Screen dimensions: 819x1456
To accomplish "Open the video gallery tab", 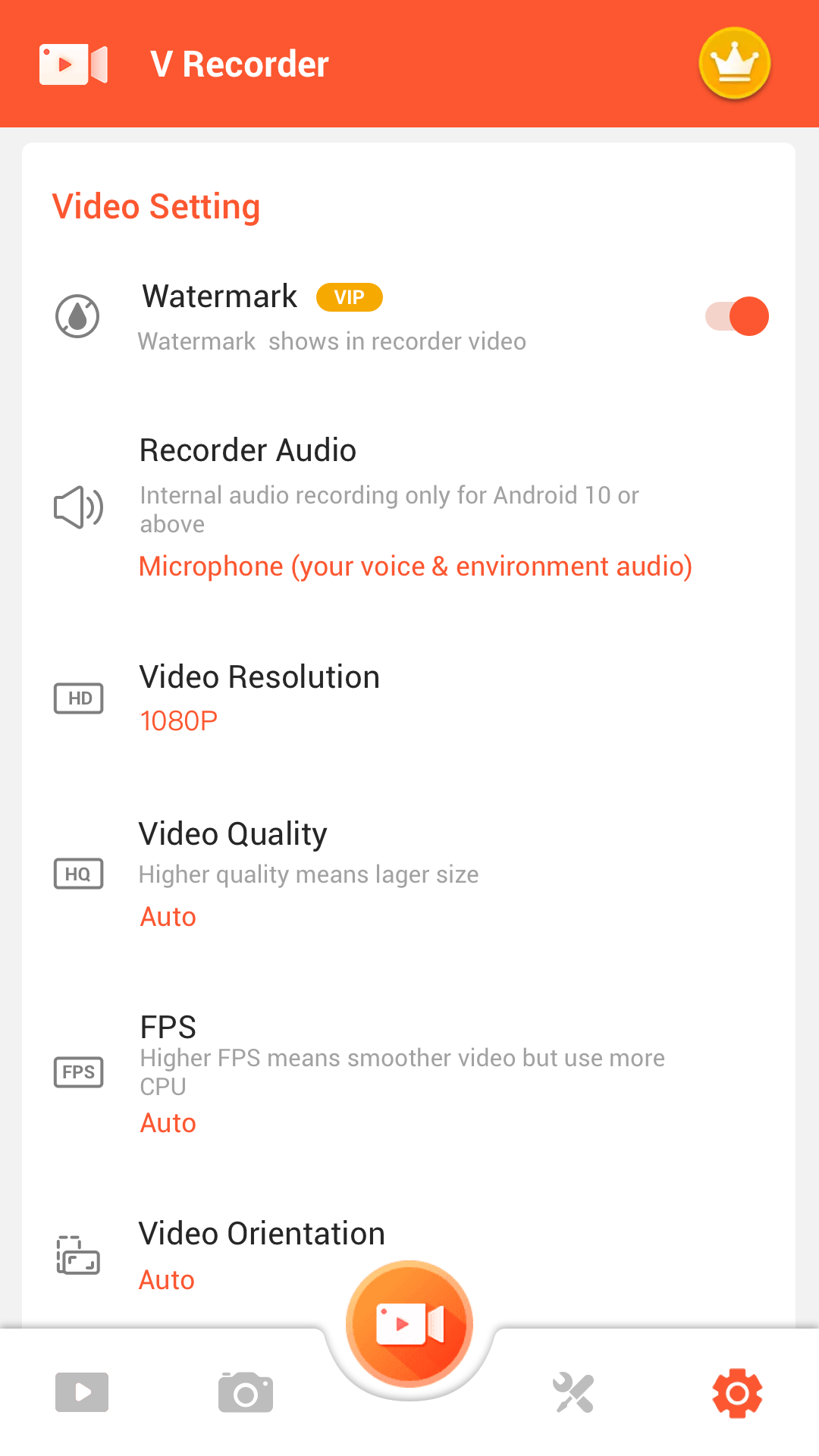I will [81, 1392].
